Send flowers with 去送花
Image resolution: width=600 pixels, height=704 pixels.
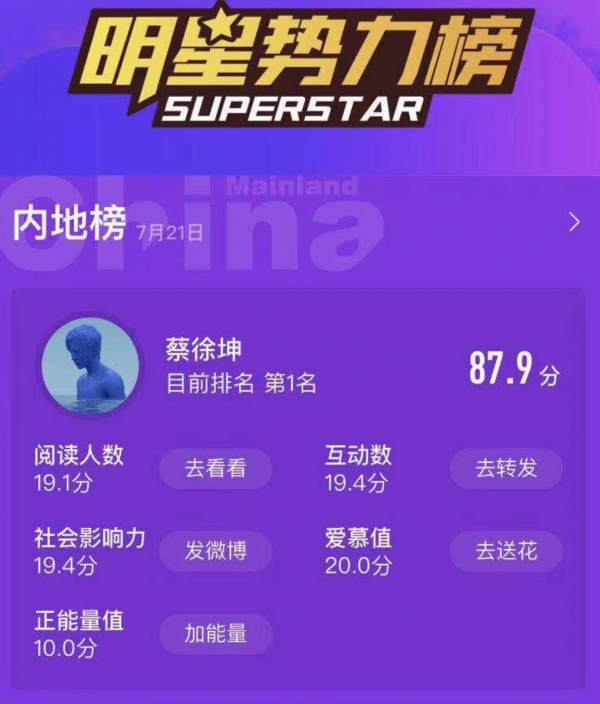pyautogui.click(x=506, y=551)
